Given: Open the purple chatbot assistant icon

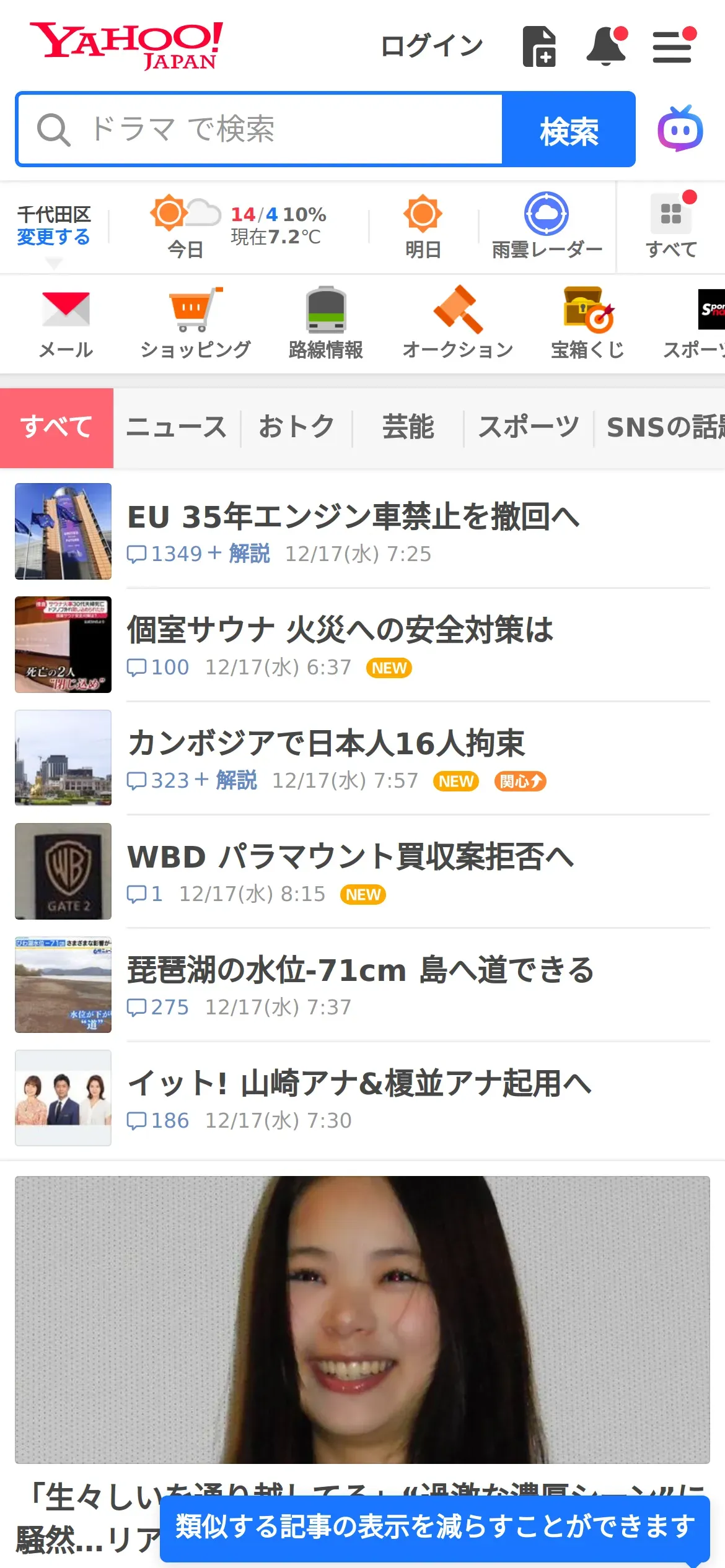Looking at the screenshot, I should tap(680, 129).
